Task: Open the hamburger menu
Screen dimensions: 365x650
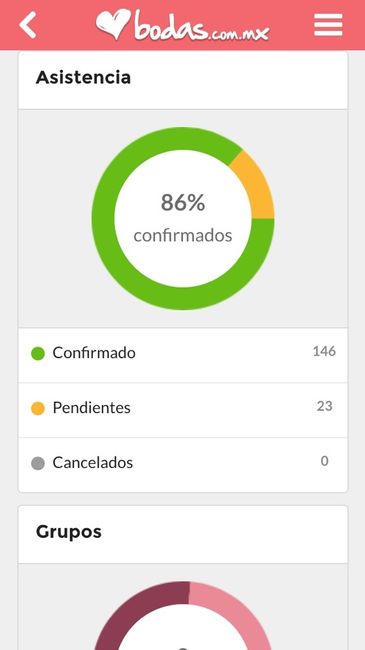Action: pyautogui.click(x=328, y=25)
